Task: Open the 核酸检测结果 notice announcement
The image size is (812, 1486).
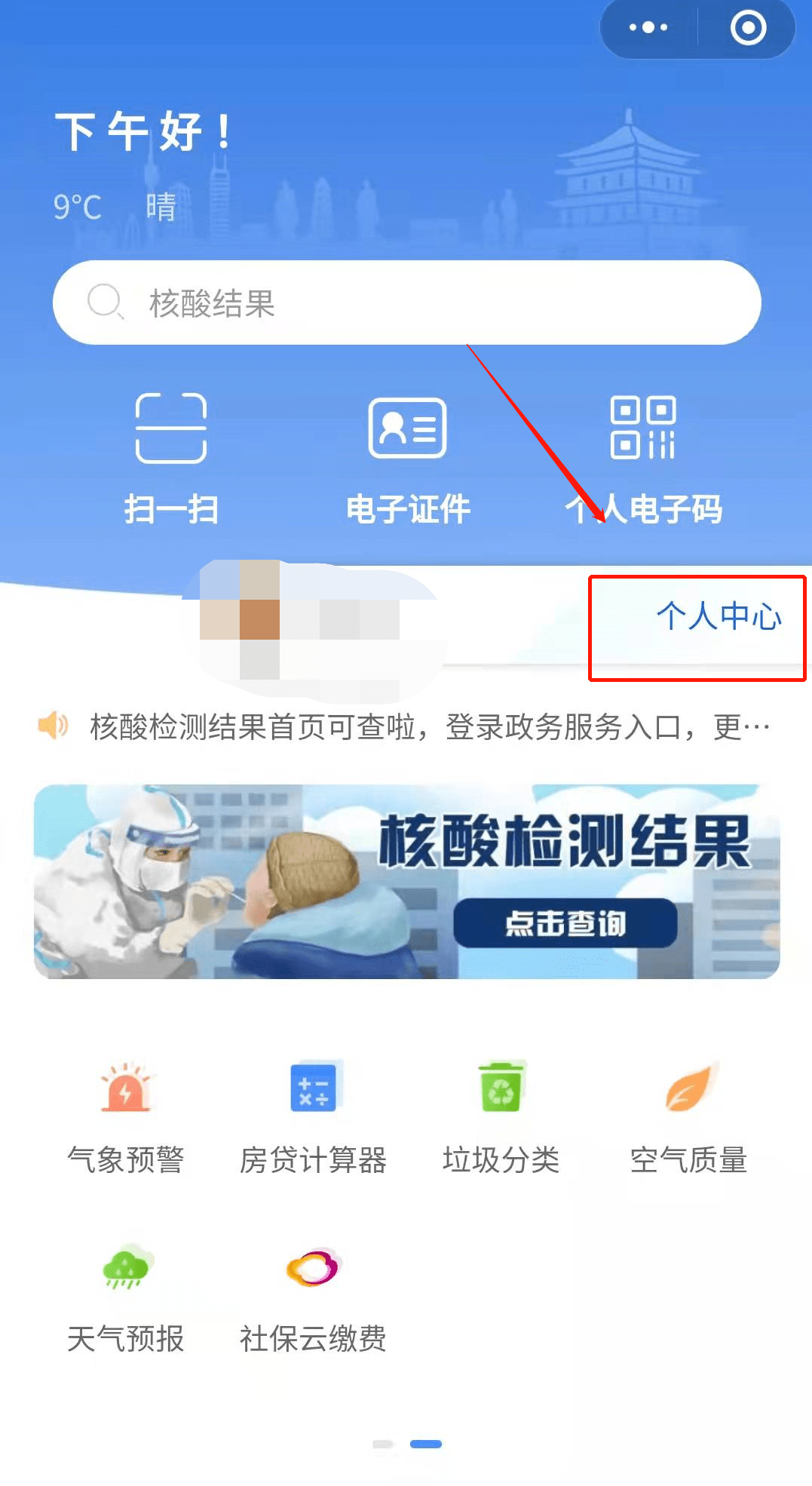Action: pyautogui.click(x=428, y=727)
